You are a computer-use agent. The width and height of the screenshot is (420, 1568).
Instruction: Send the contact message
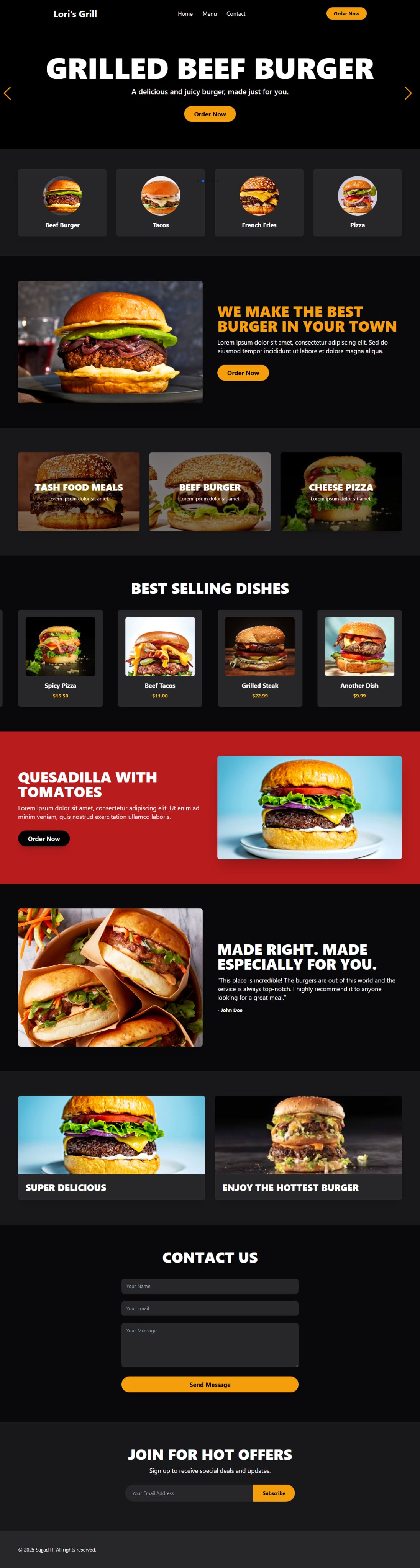210,1383
